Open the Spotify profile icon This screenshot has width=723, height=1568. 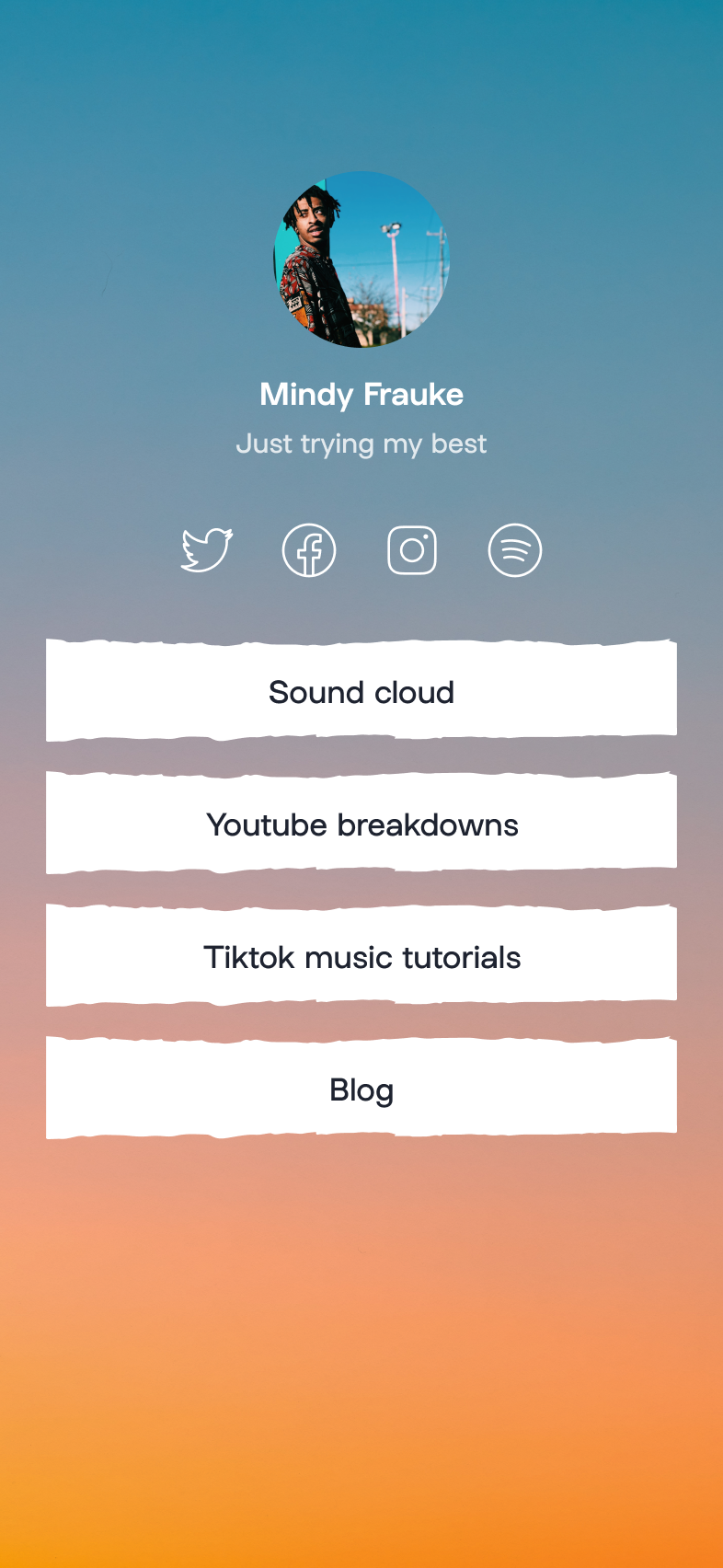515,550
